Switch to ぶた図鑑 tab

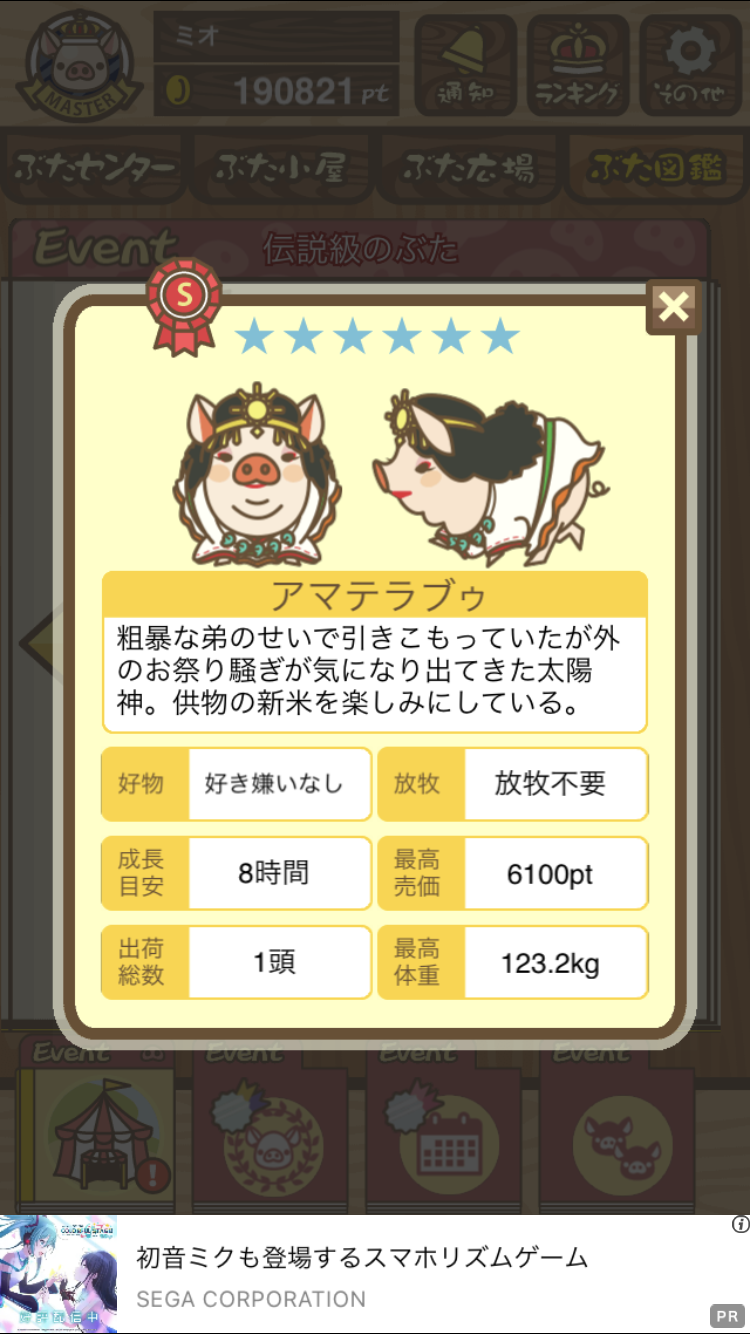(x=656, y=168)
